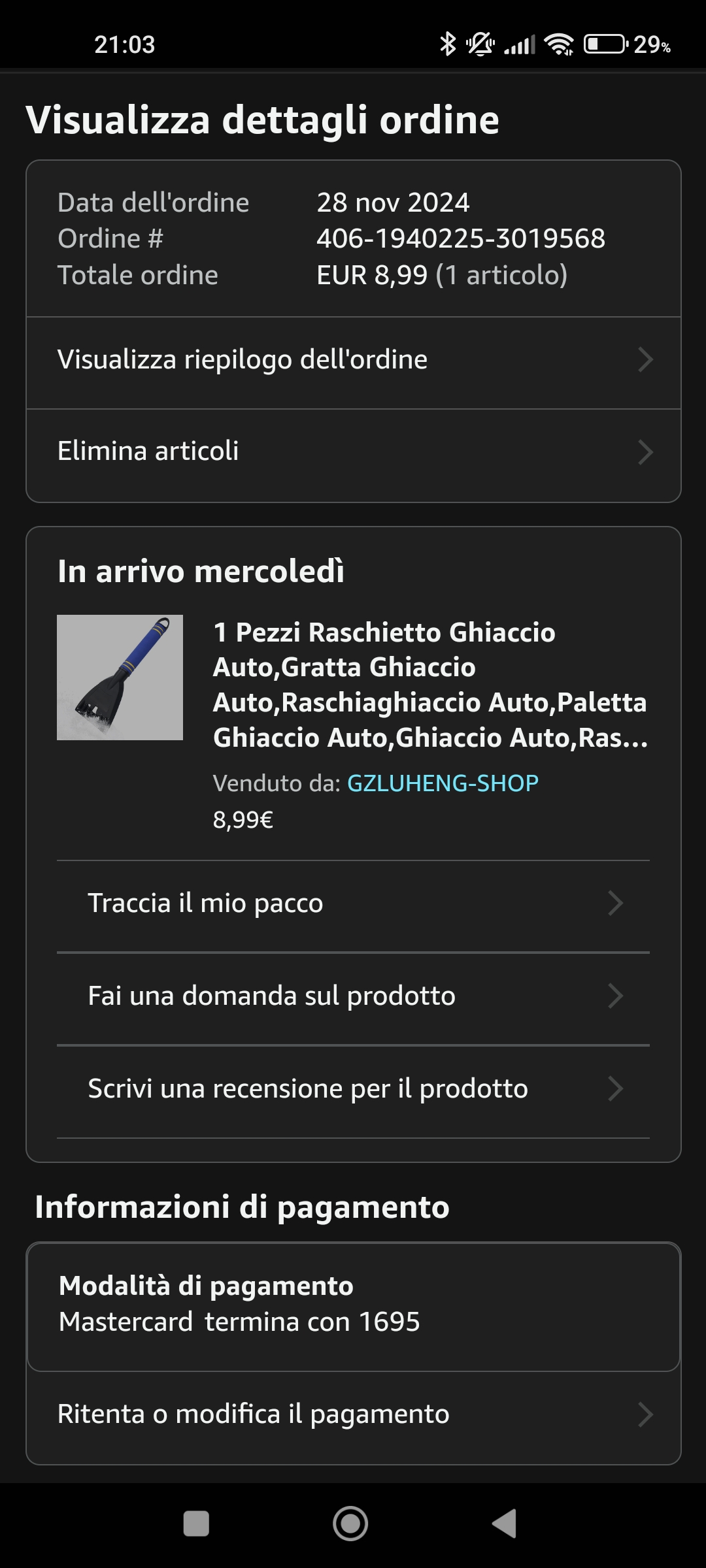Go back using system back button
Image resolution: width=706 pixels, height=1568 pixels.
504,1524
